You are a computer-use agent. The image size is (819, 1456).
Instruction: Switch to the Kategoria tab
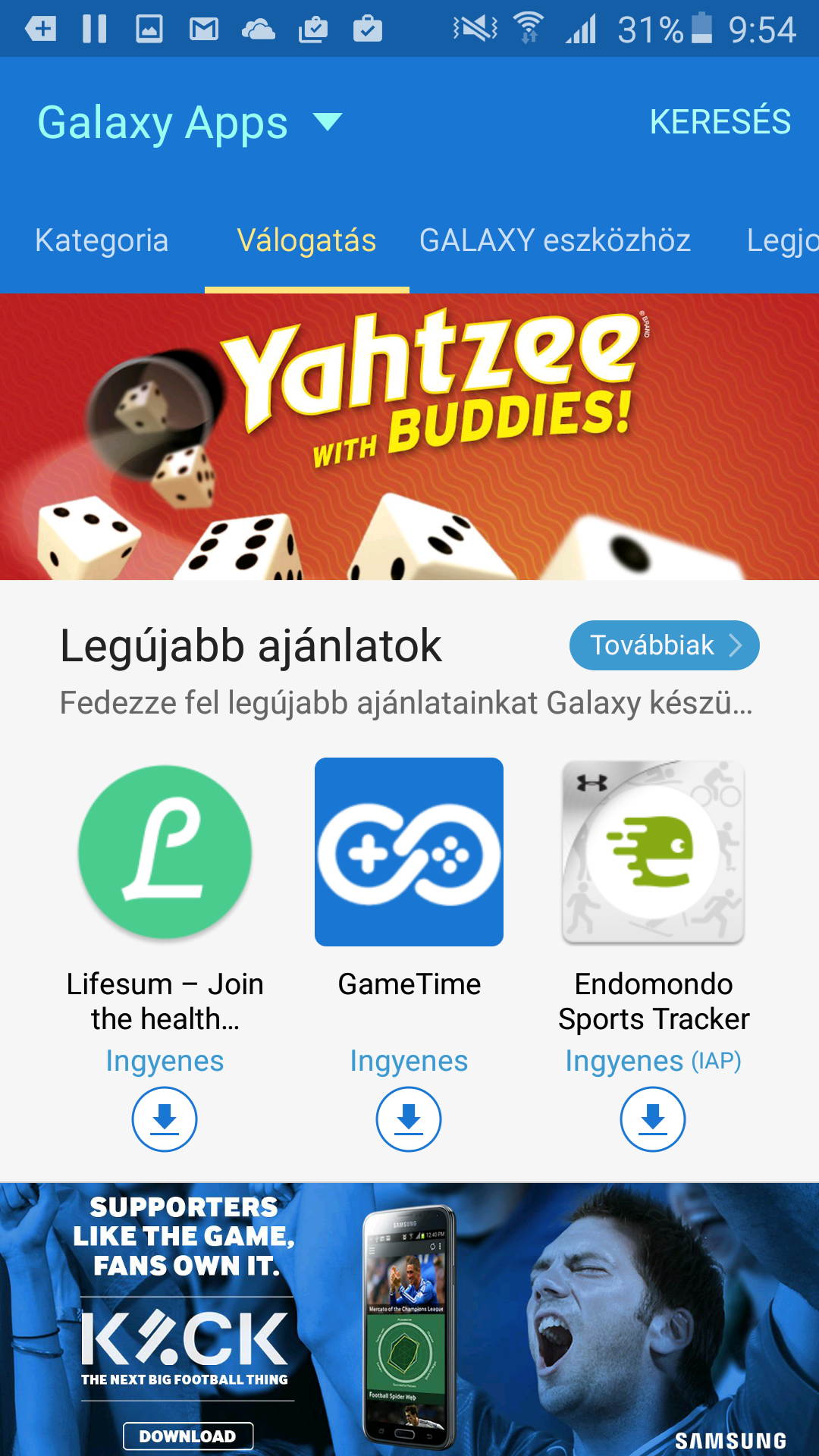coord(102,240)
